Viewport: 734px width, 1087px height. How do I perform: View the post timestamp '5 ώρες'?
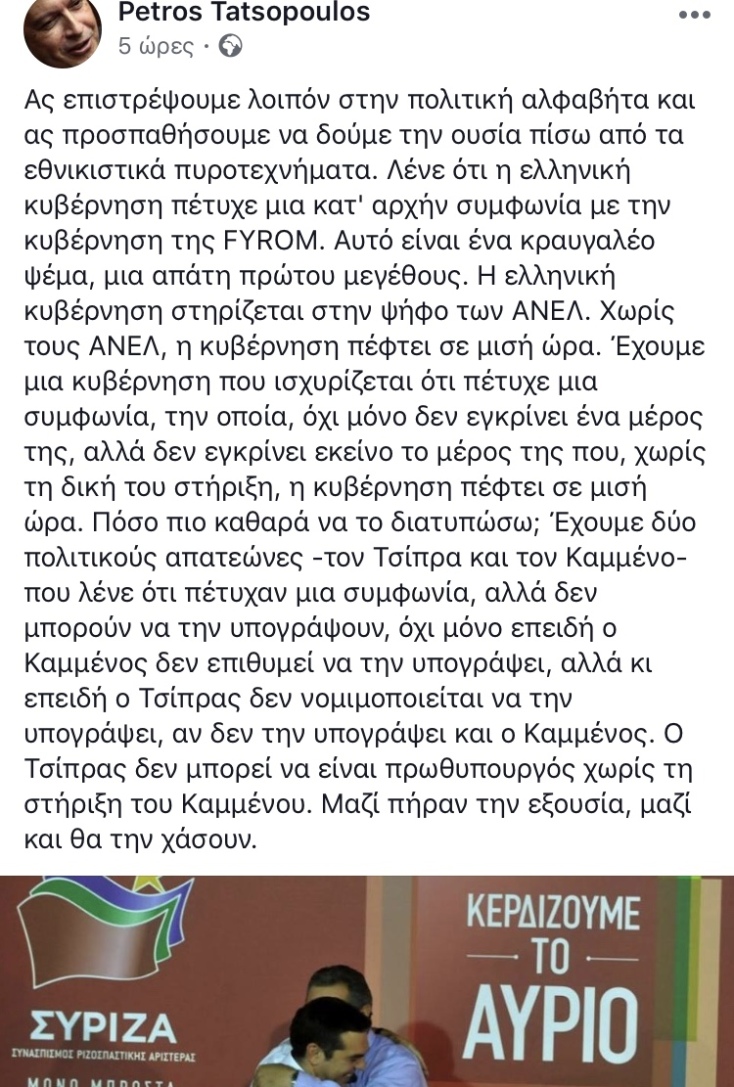pos(155,47)
